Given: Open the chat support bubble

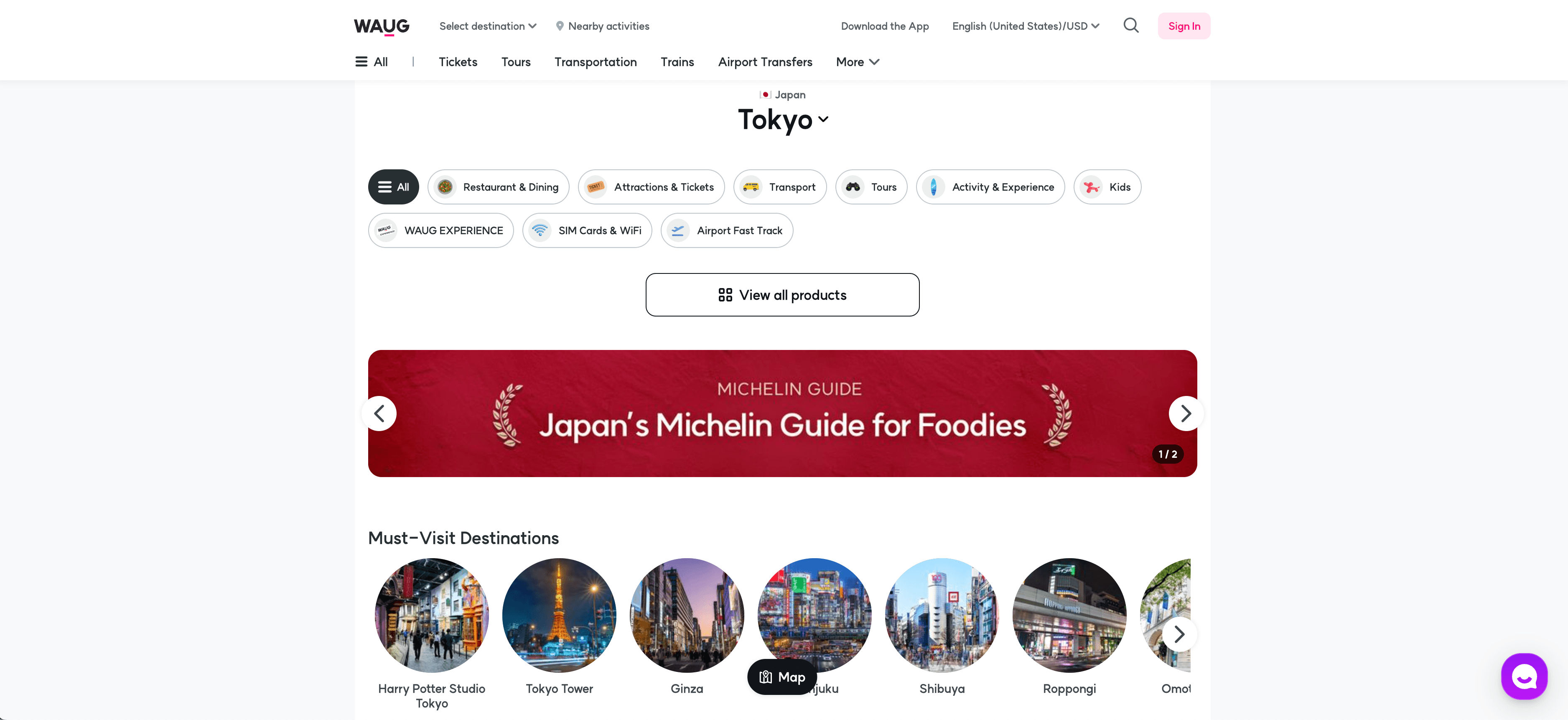Looking at the screenshot, I should pyautogui.click(x=1524, y=676).
